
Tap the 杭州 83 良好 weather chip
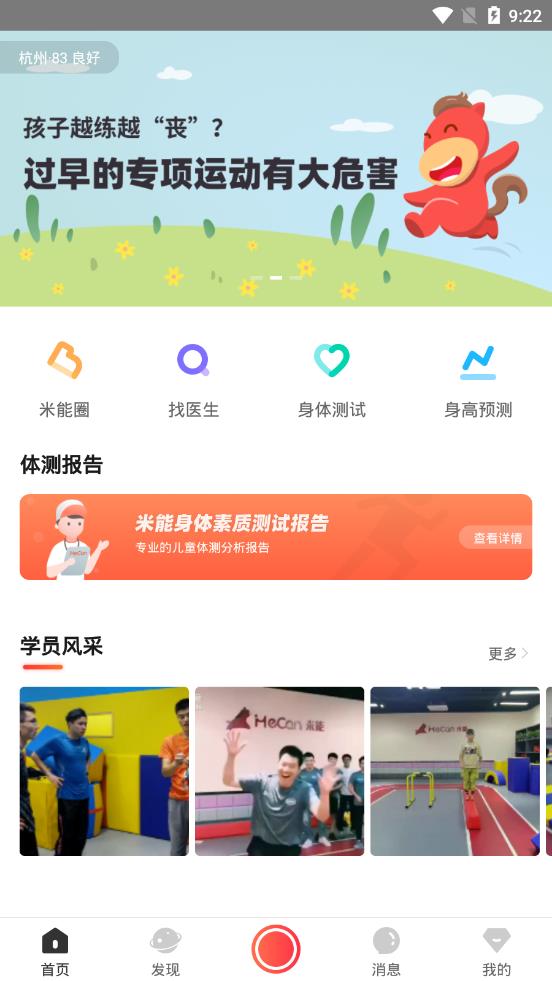click(59, 58)
